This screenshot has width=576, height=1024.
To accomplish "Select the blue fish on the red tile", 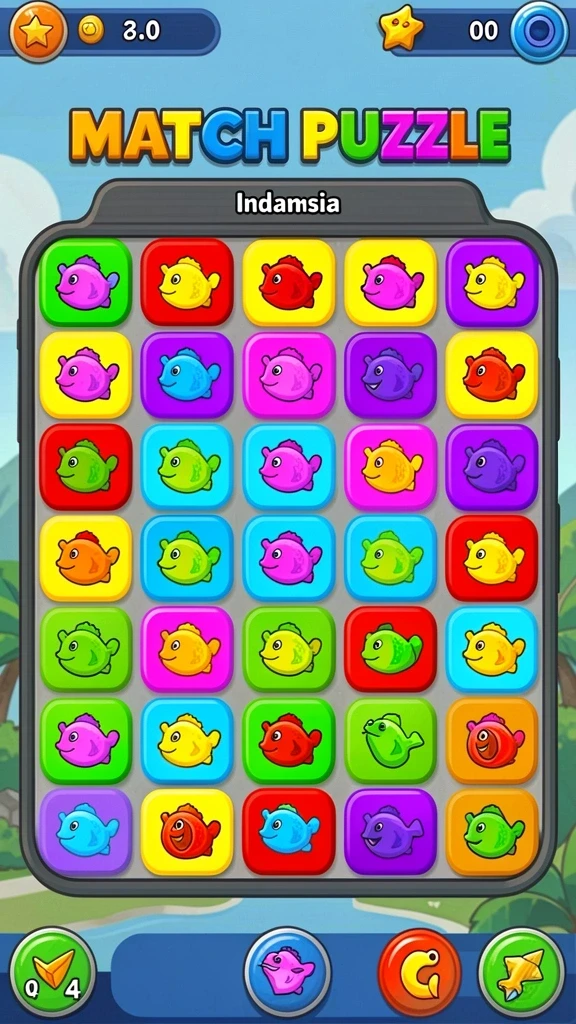I will pos(289,831).
